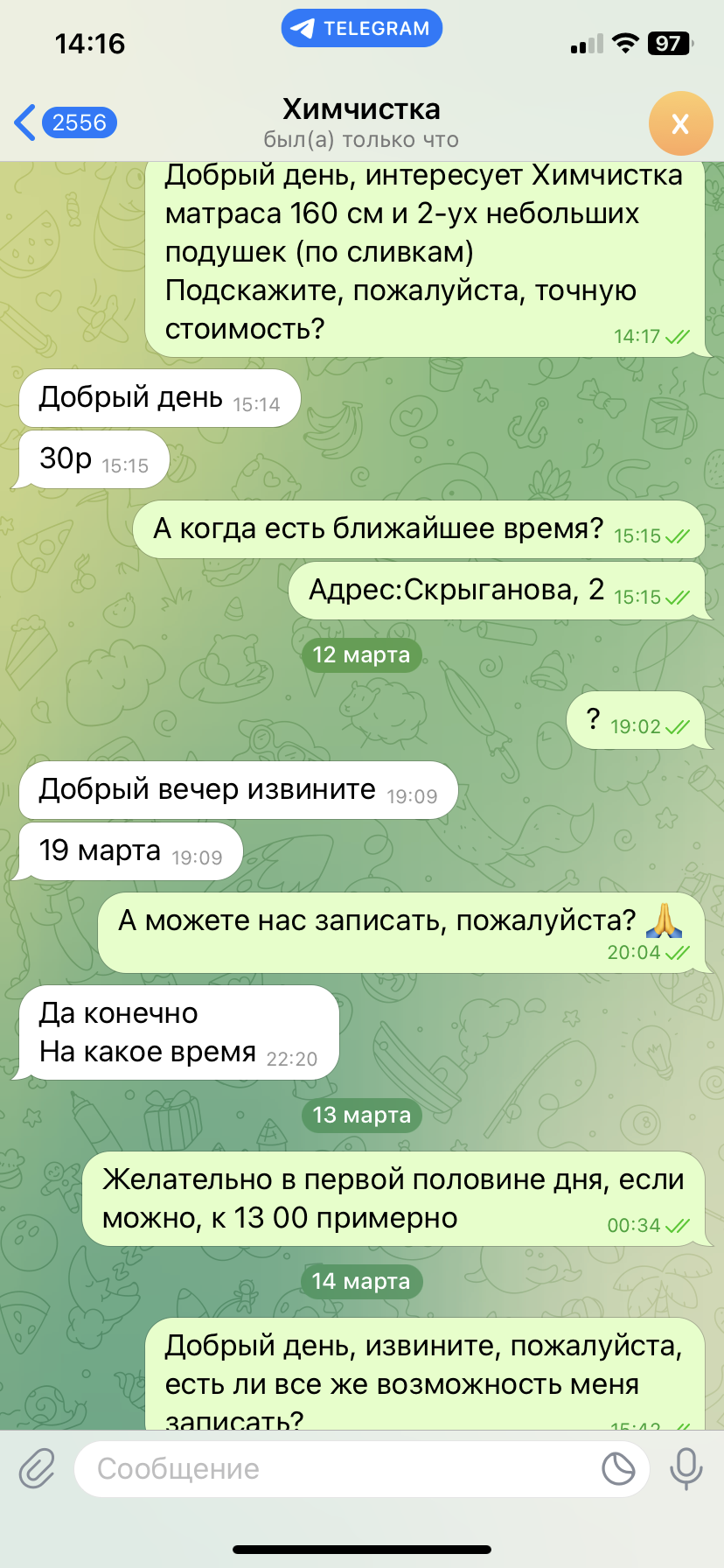Tap the attach paperclip icon
Screen dimensions: 724x1568
(x=37, y=1468)
